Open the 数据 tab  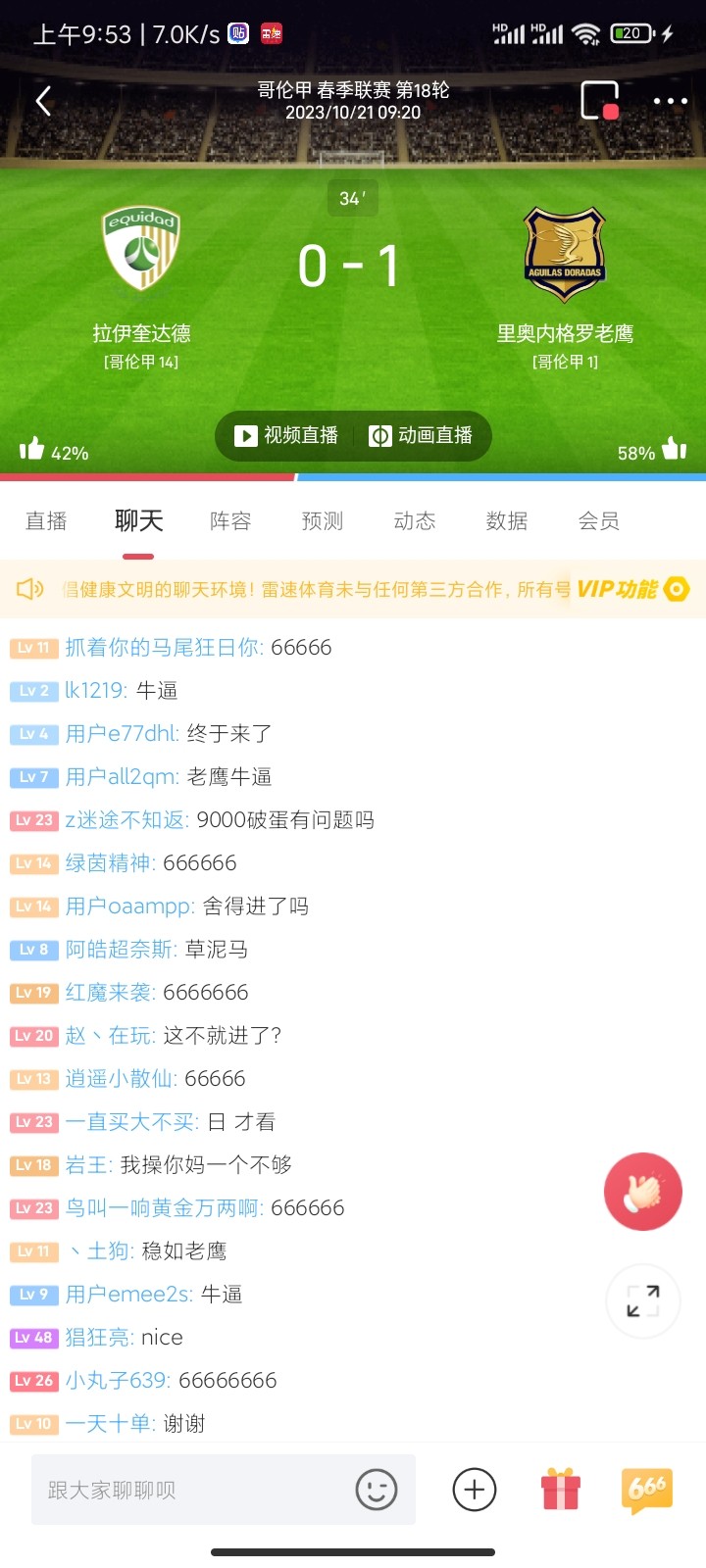tap(506, 521)
